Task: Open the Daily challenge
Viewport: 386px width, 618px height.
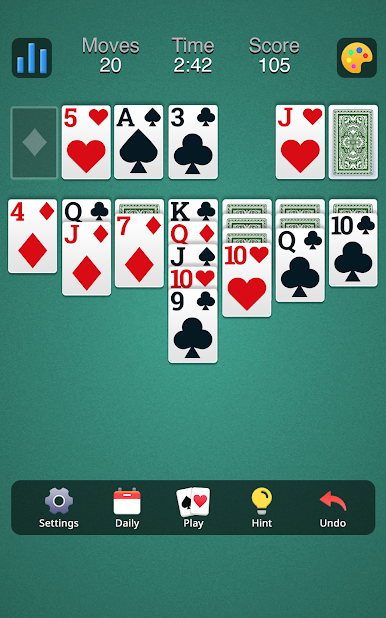Action: (x=127, y=508)
